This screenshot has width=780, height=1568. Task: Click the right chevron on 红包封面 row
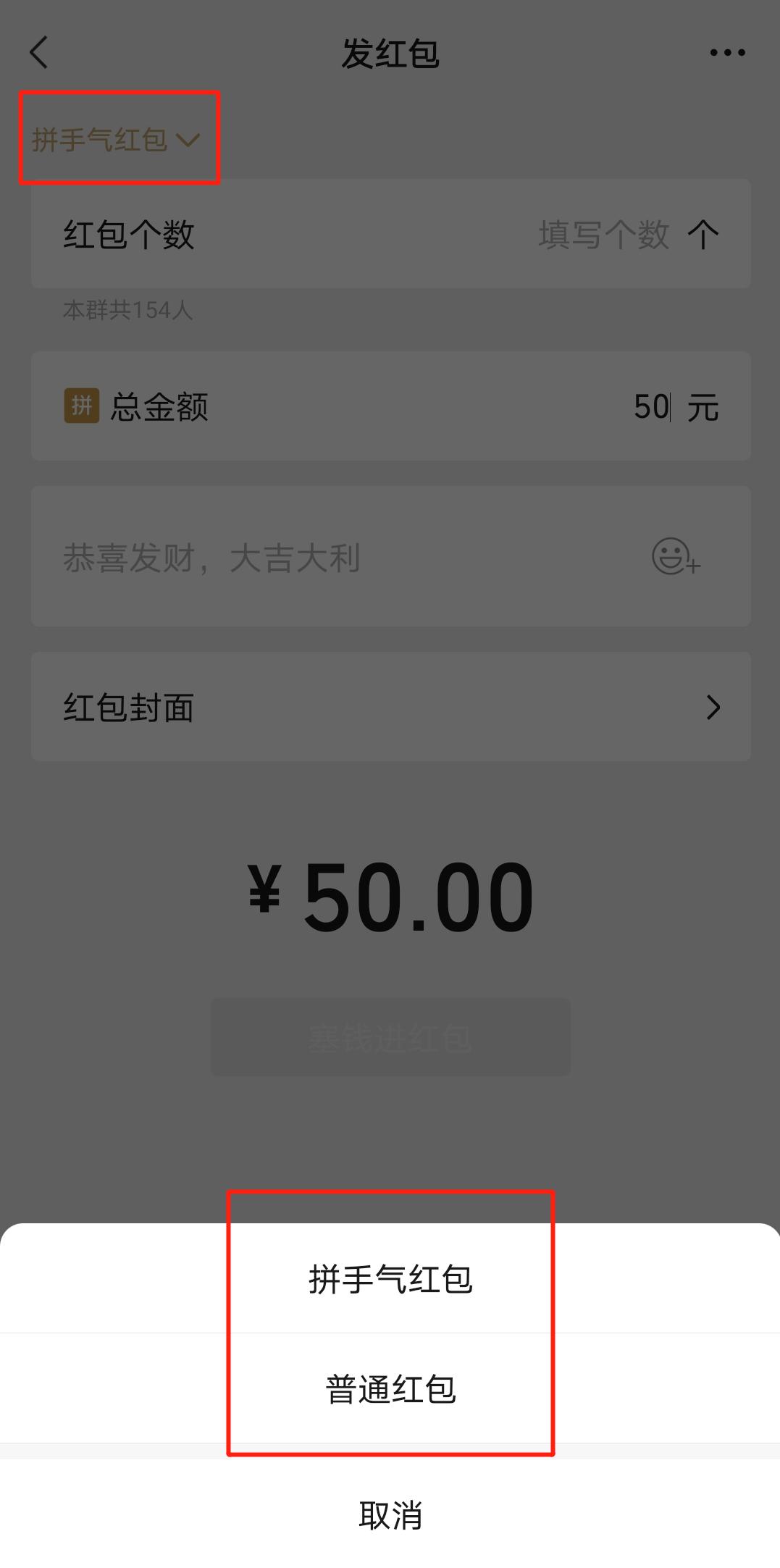[x=713, y=708]
